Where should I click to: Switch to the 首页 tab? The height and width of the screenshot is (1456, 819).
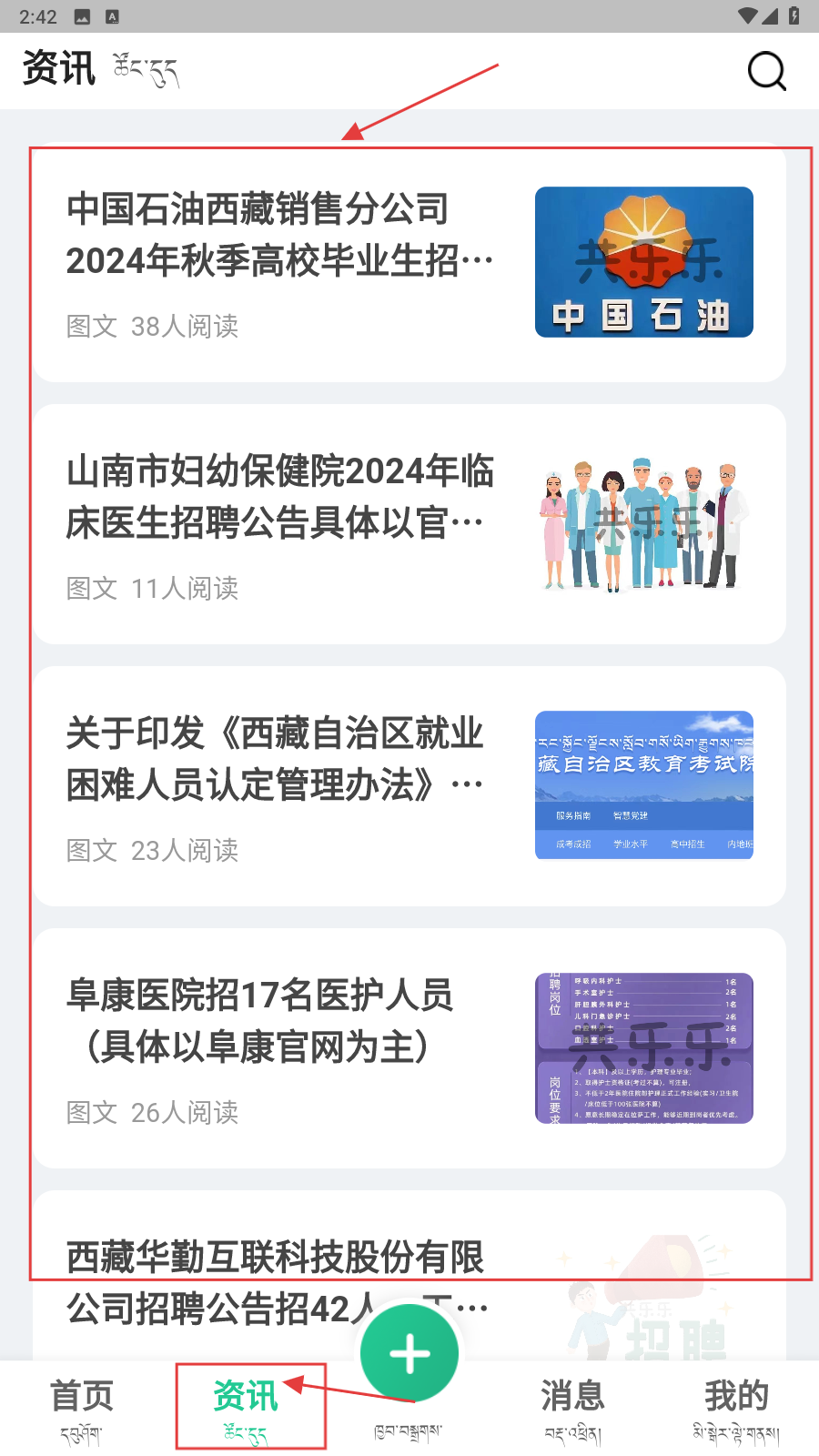point(82,1408)
